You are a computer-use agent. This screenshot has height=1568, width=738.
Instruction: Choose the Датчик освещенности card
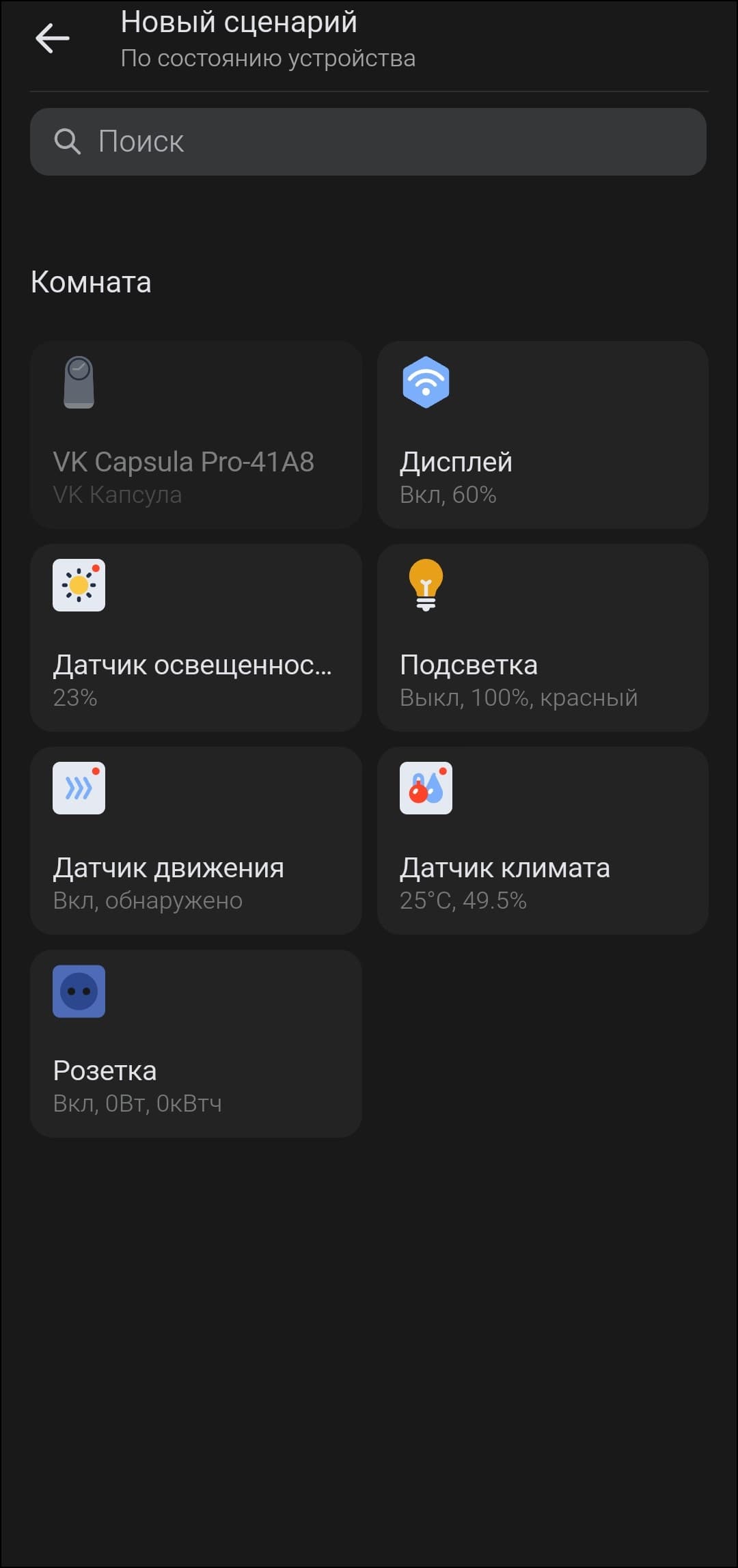coord(195,637)
